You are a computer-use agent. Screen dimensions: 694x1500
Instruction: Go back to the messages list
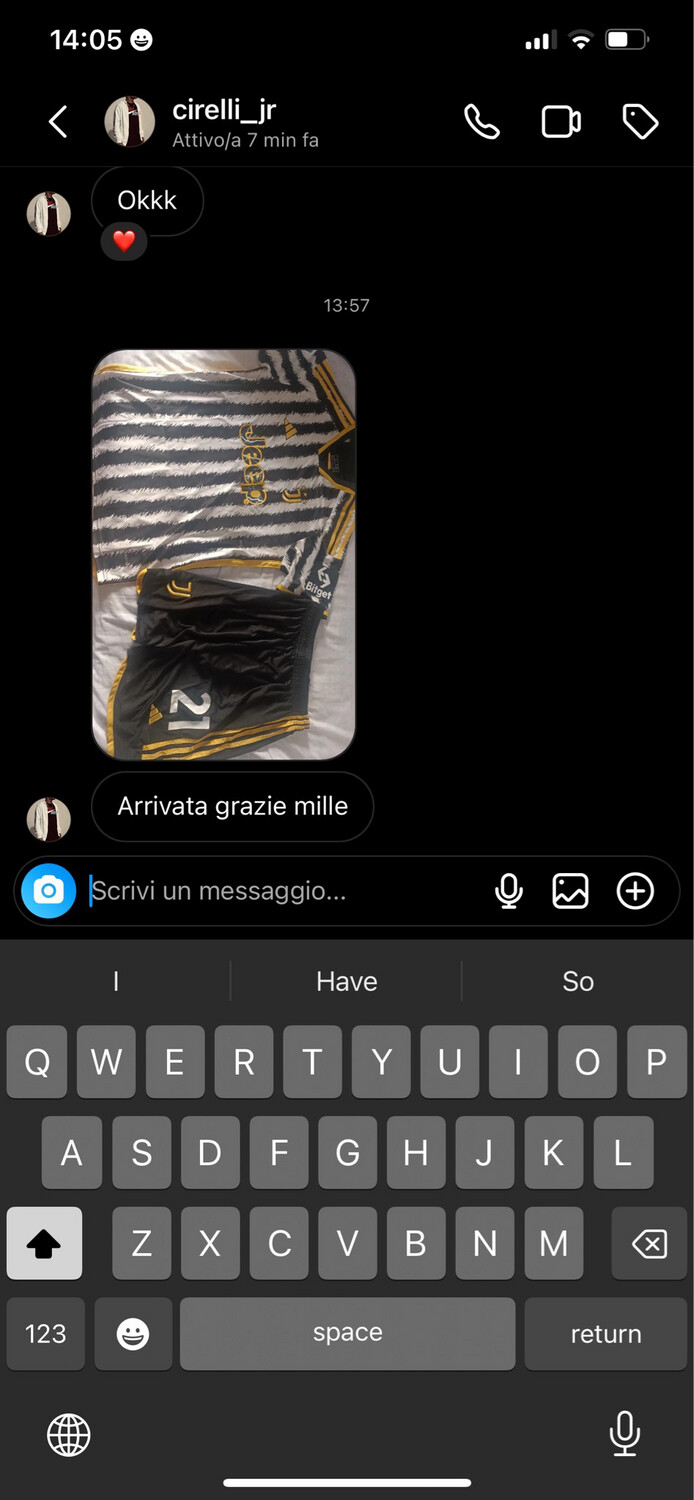pos(58,122)
